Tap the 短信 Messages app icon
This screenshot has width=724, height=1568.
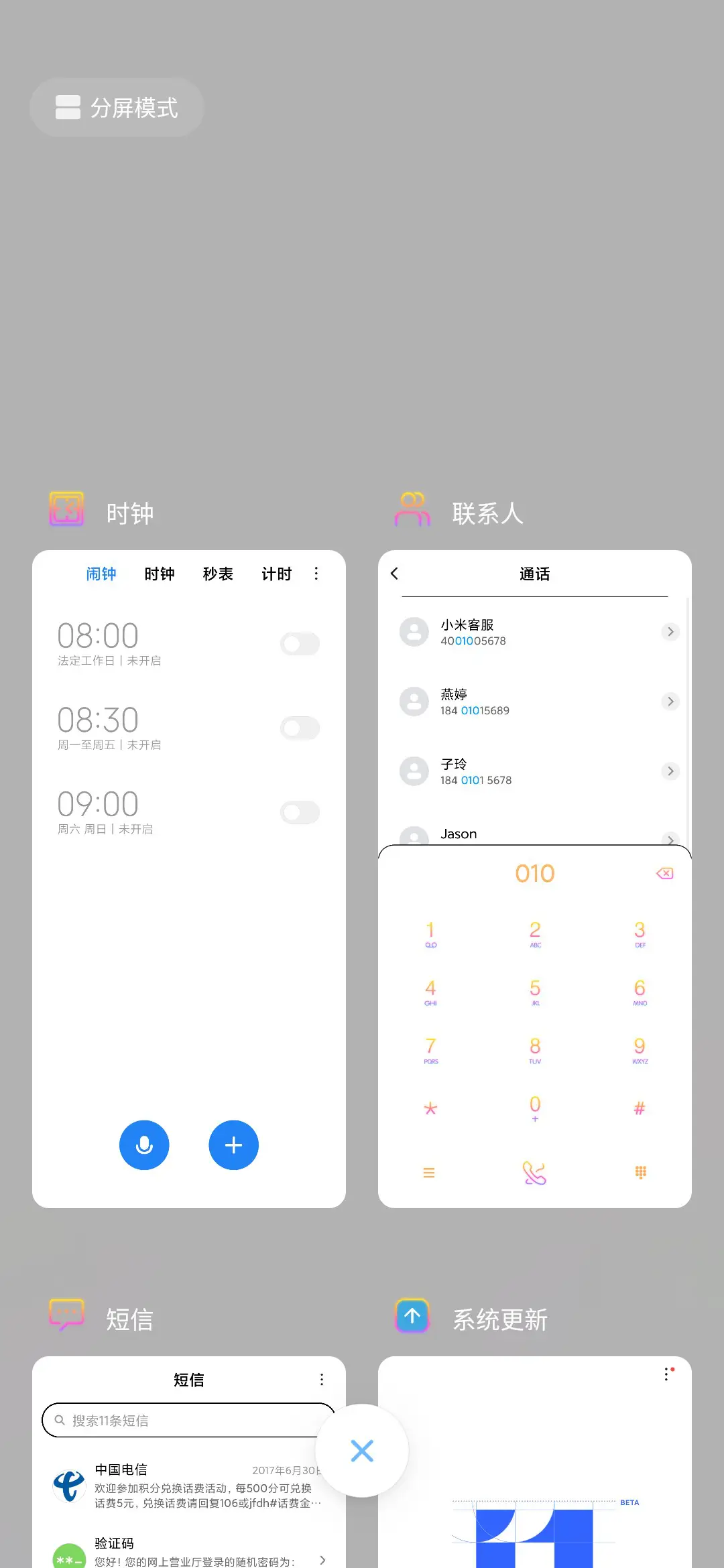coord(66,1315)
